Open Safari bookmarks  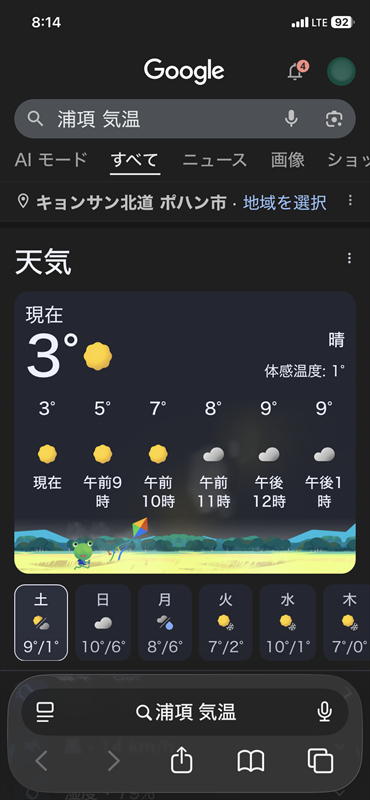pos(251,762)
